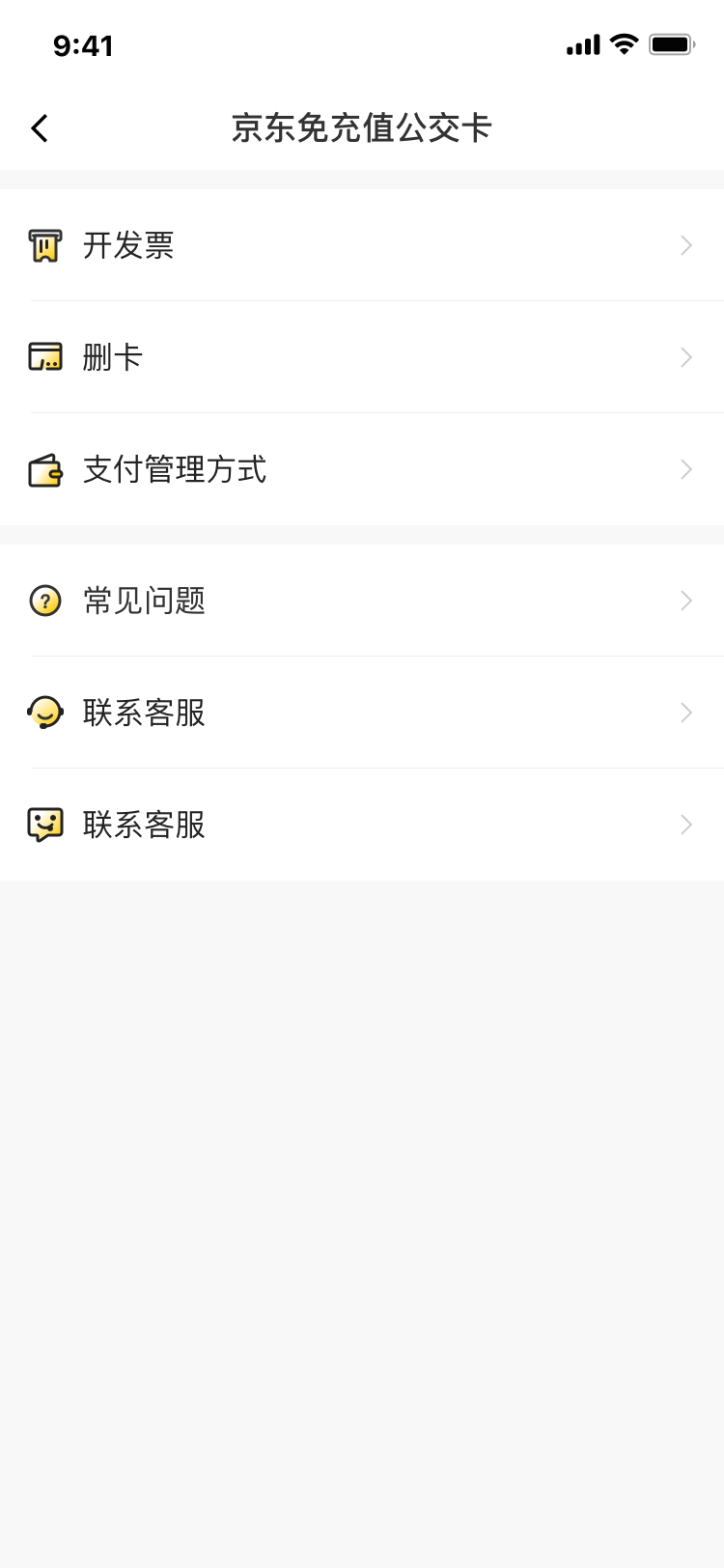Open the 删卡 delete card option

pyautogui.click(x=362, y=357)
